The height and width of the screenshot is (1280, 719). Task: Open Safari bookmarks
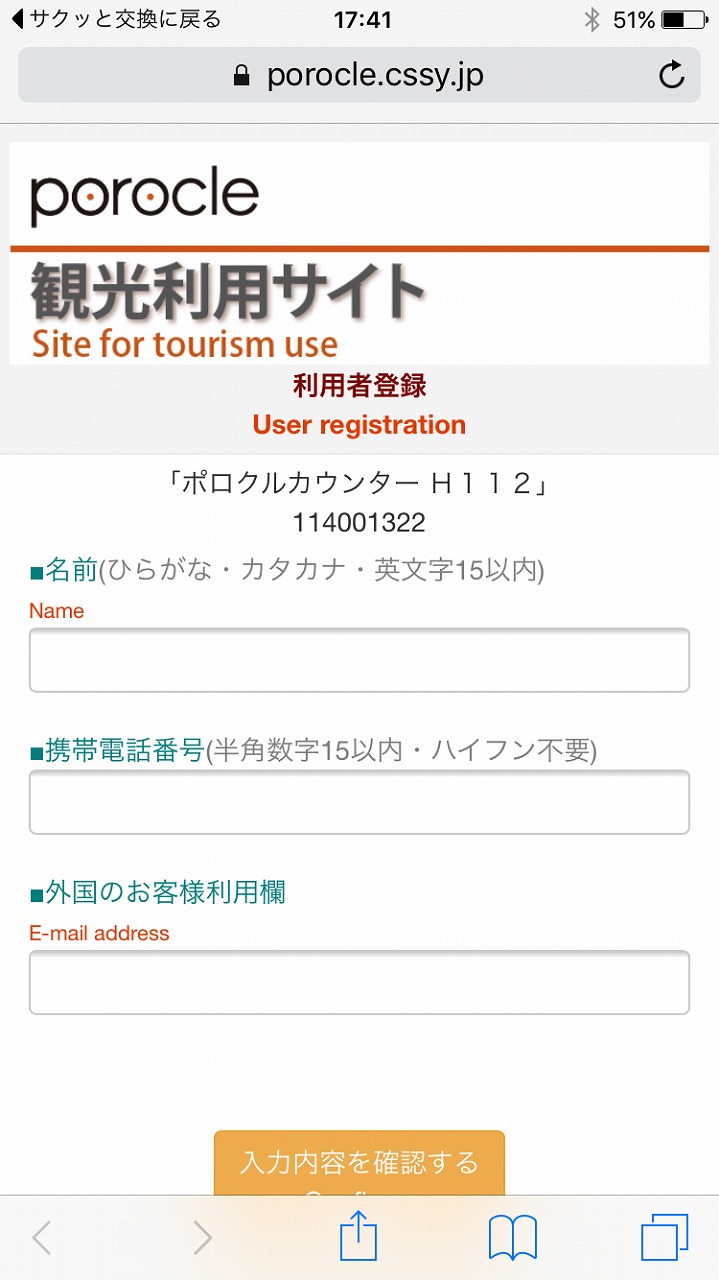point(513,1238)
